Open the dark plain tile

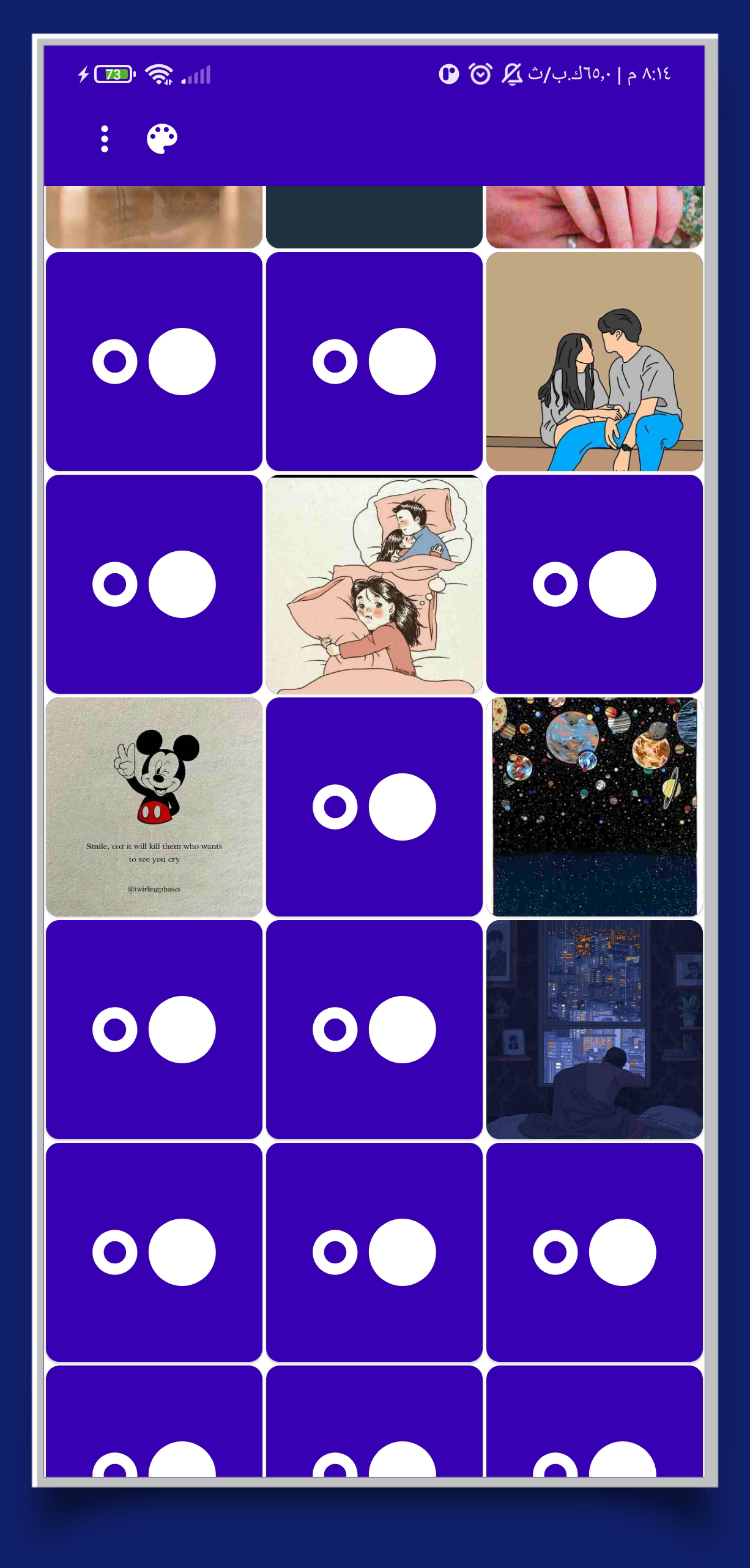click(x=374, y=217)
